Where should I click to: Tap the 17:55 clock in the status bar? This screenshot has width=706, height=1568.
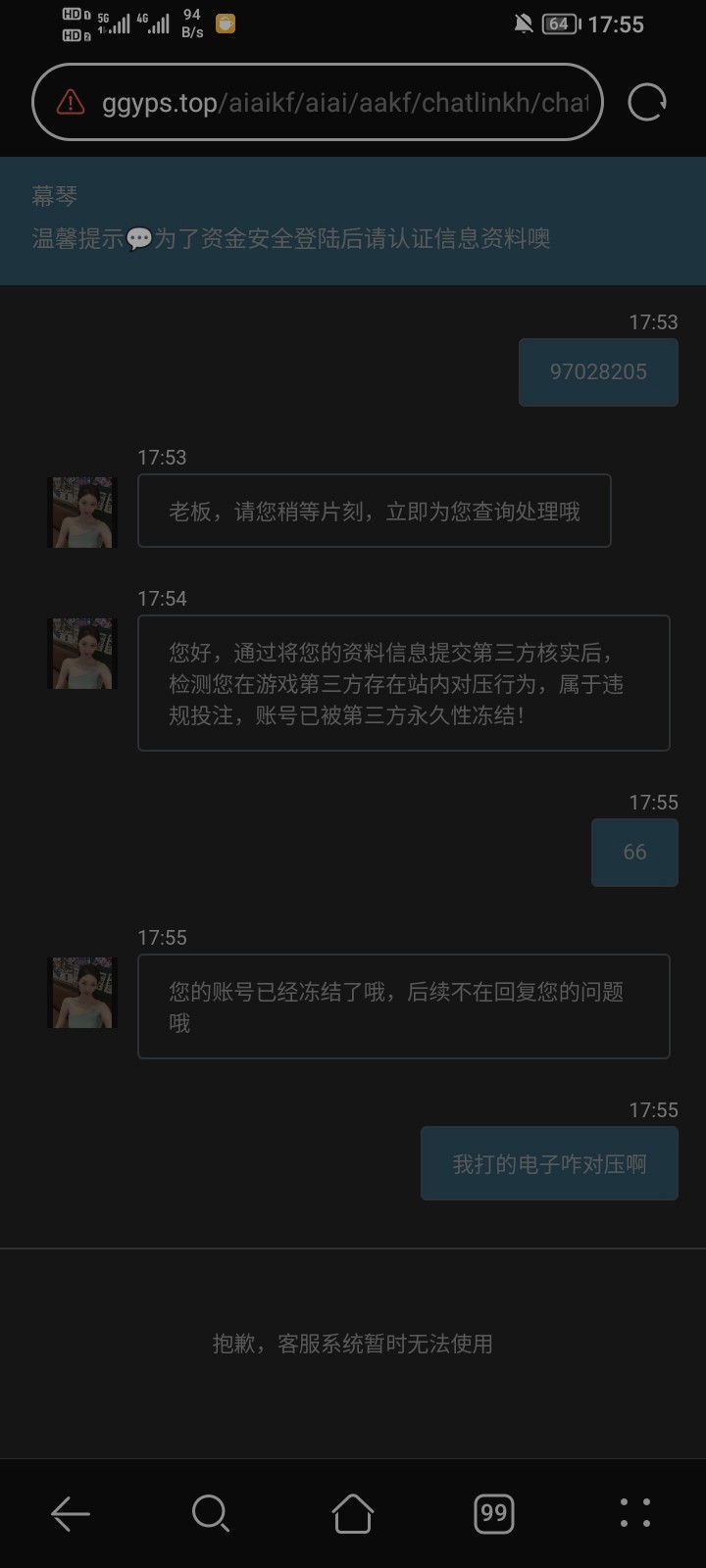click(x=618, y=24)
